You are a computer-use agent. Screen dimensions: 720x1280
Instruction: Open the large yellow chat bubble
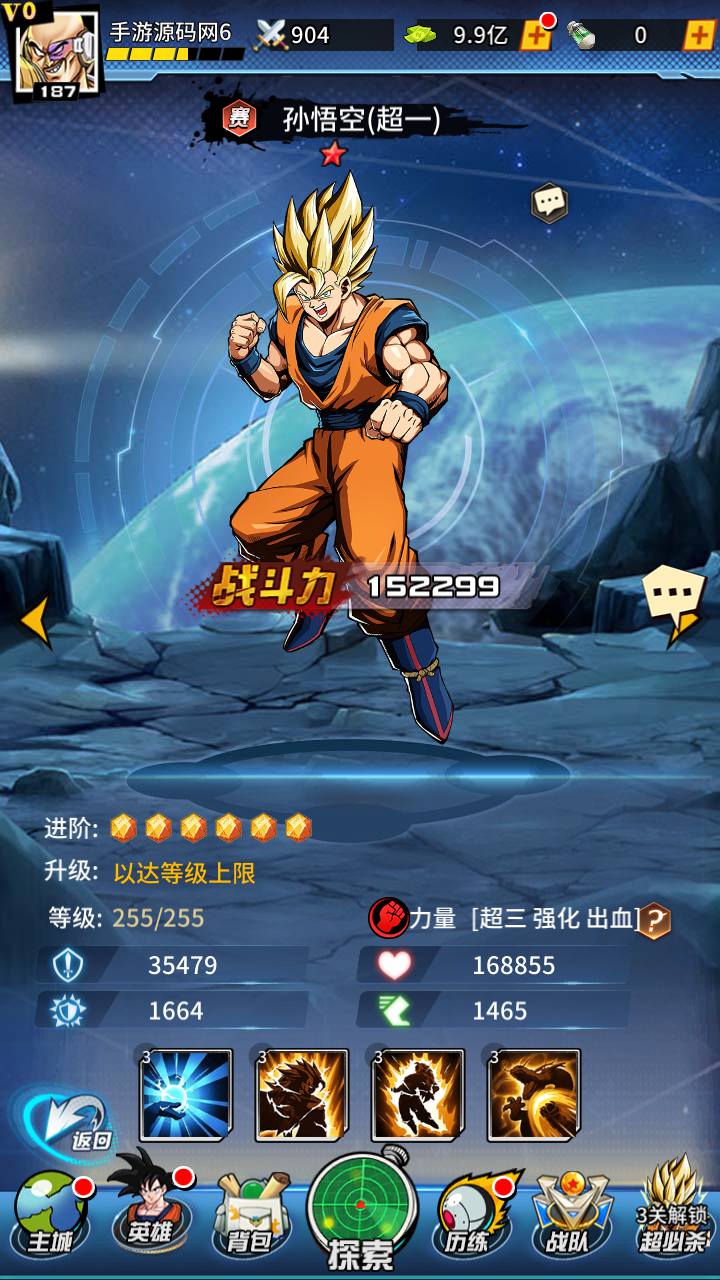point(673,598)
